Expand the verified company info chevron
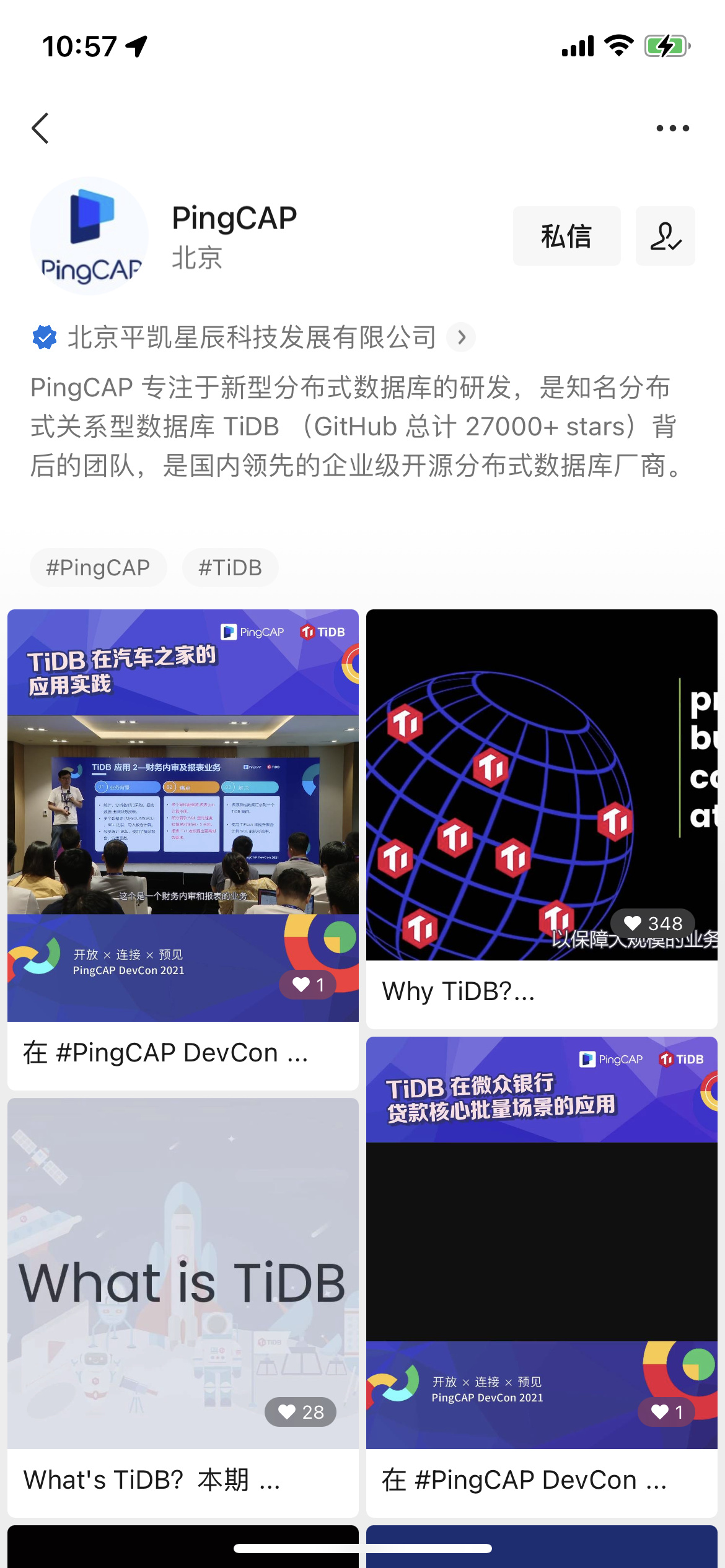The height and width of the screenshot is (1568, 725). pos(462,338)
